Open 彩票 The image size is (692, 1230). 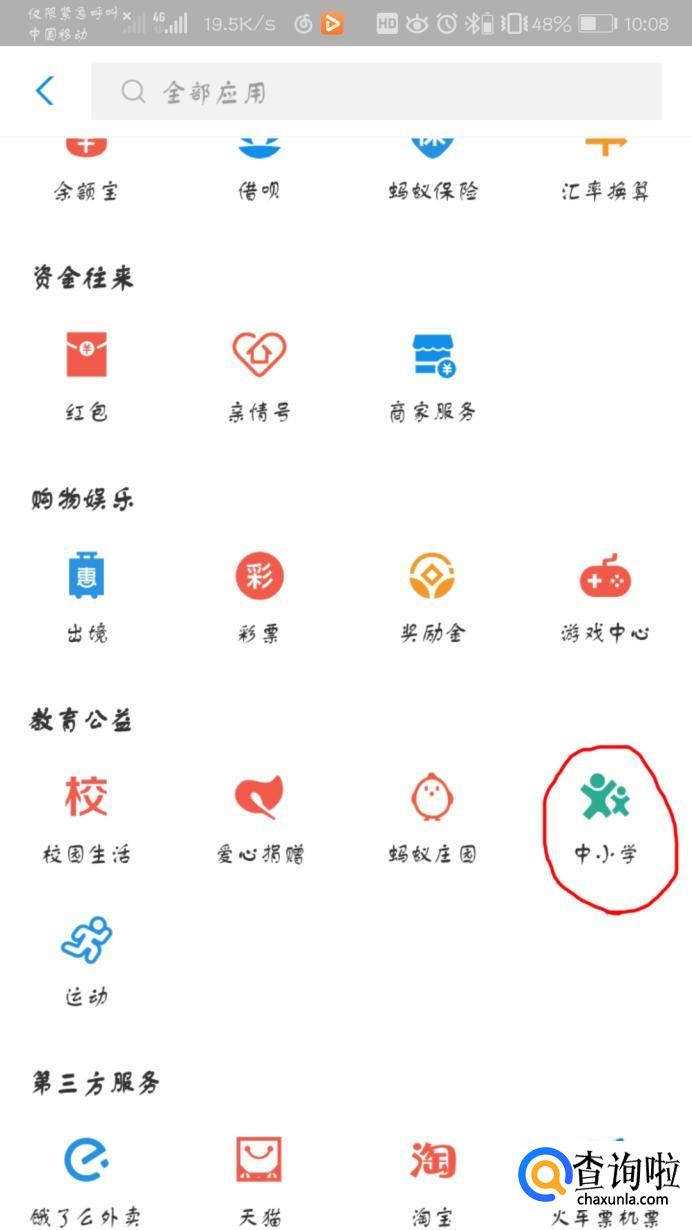pyautogui.click(x=259, y=597)
